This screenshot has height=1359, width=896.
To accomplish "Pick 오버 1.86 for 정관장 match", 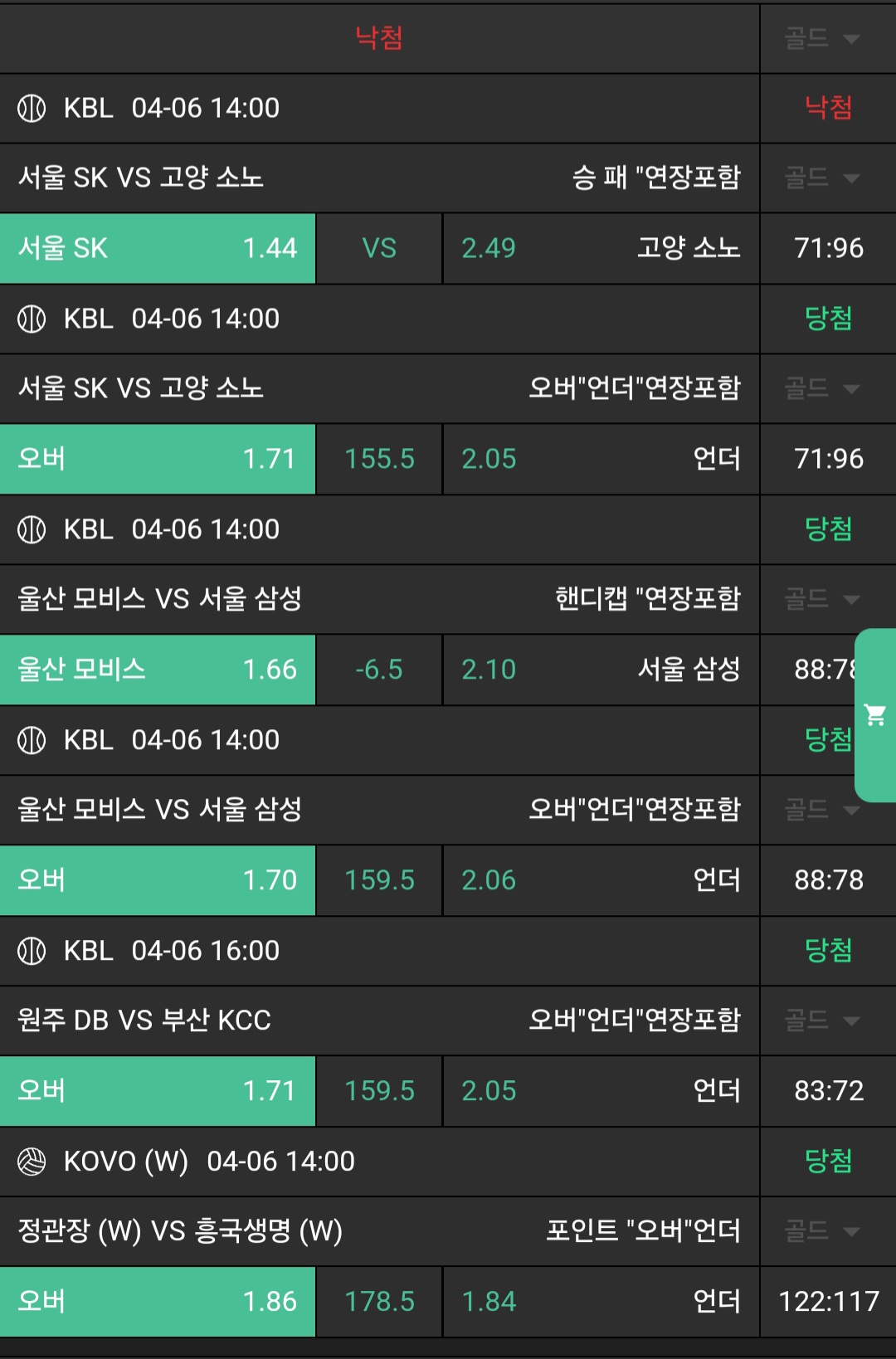I will (x=158, y=1302).
